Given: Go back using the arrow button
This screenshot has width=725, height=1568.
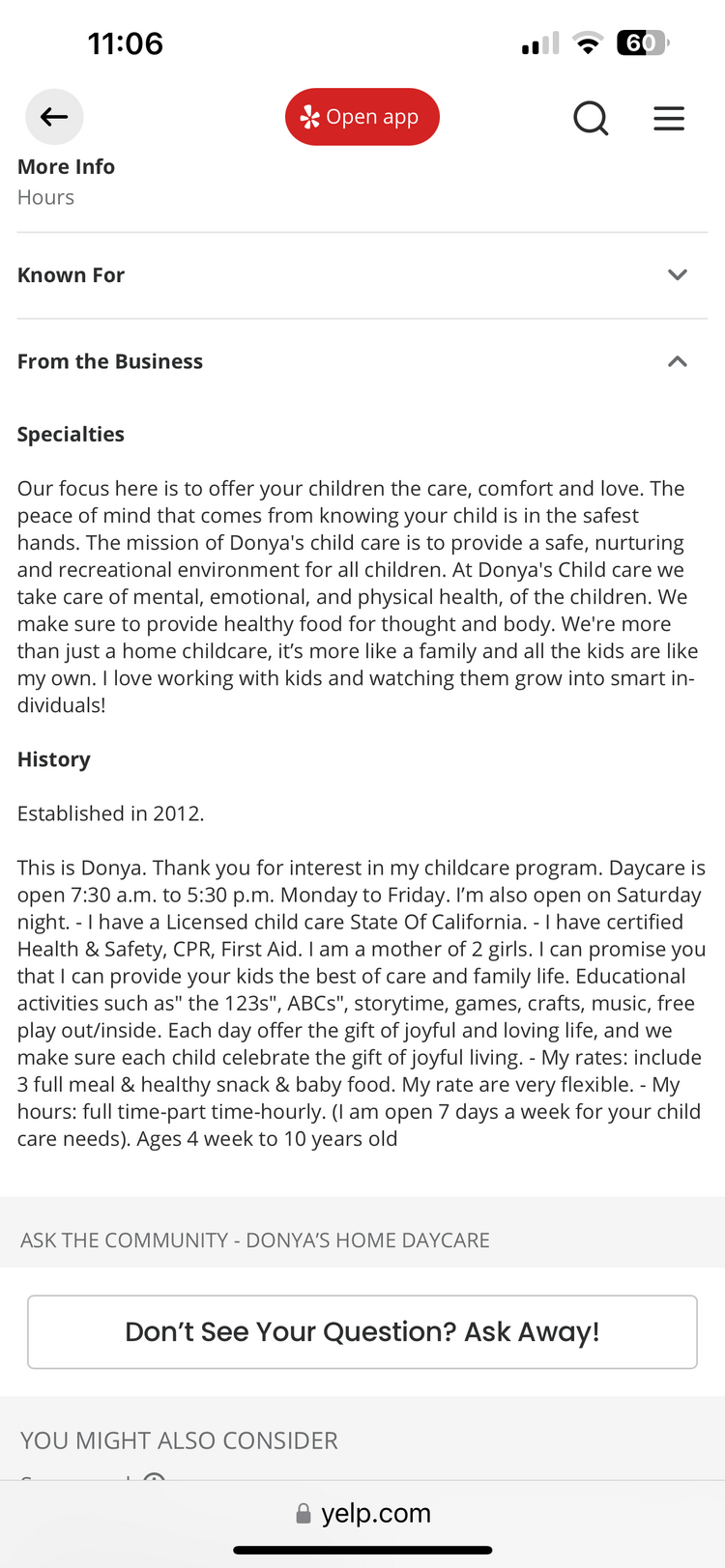Looking at the screenshot, I should click(x=54, y=117).
